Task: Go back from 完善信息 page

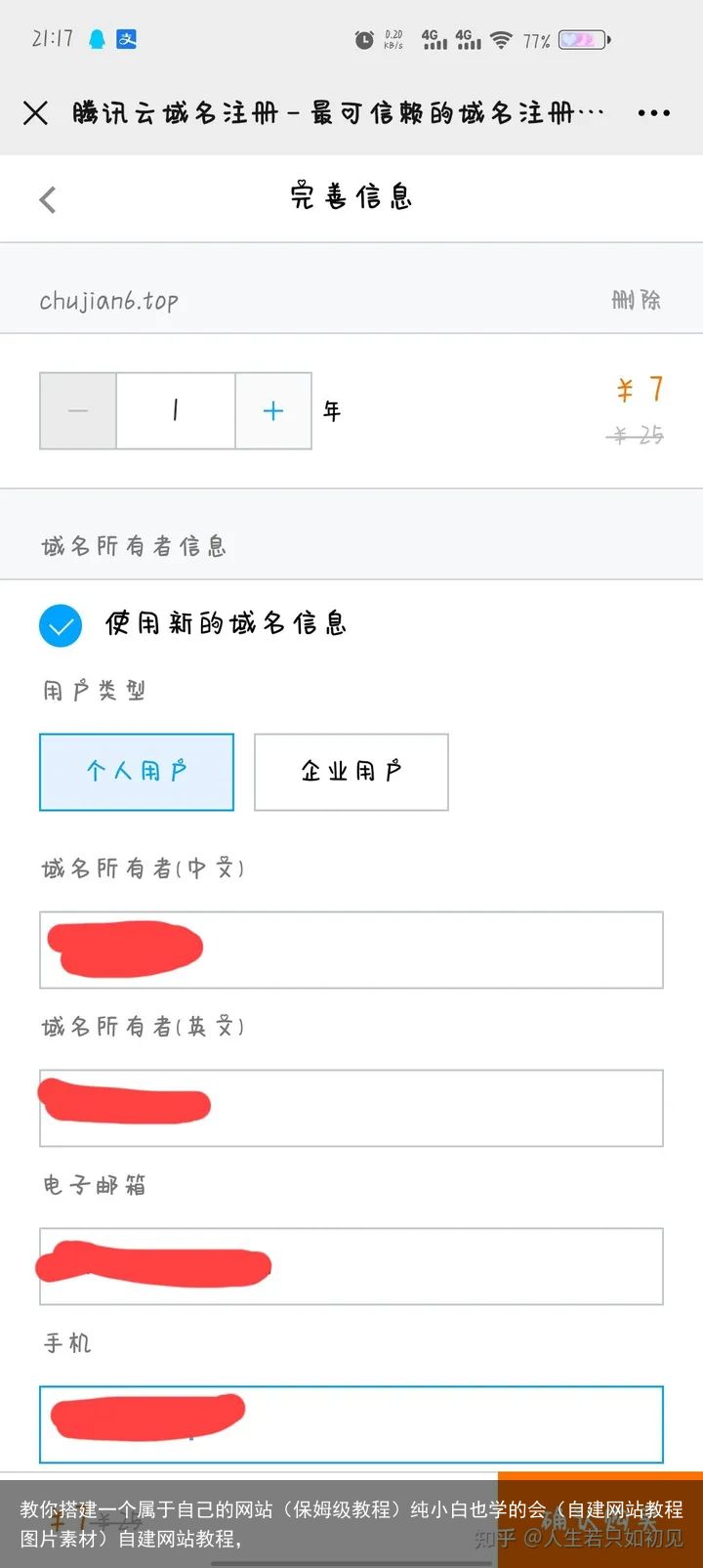Action: point(48,199)
